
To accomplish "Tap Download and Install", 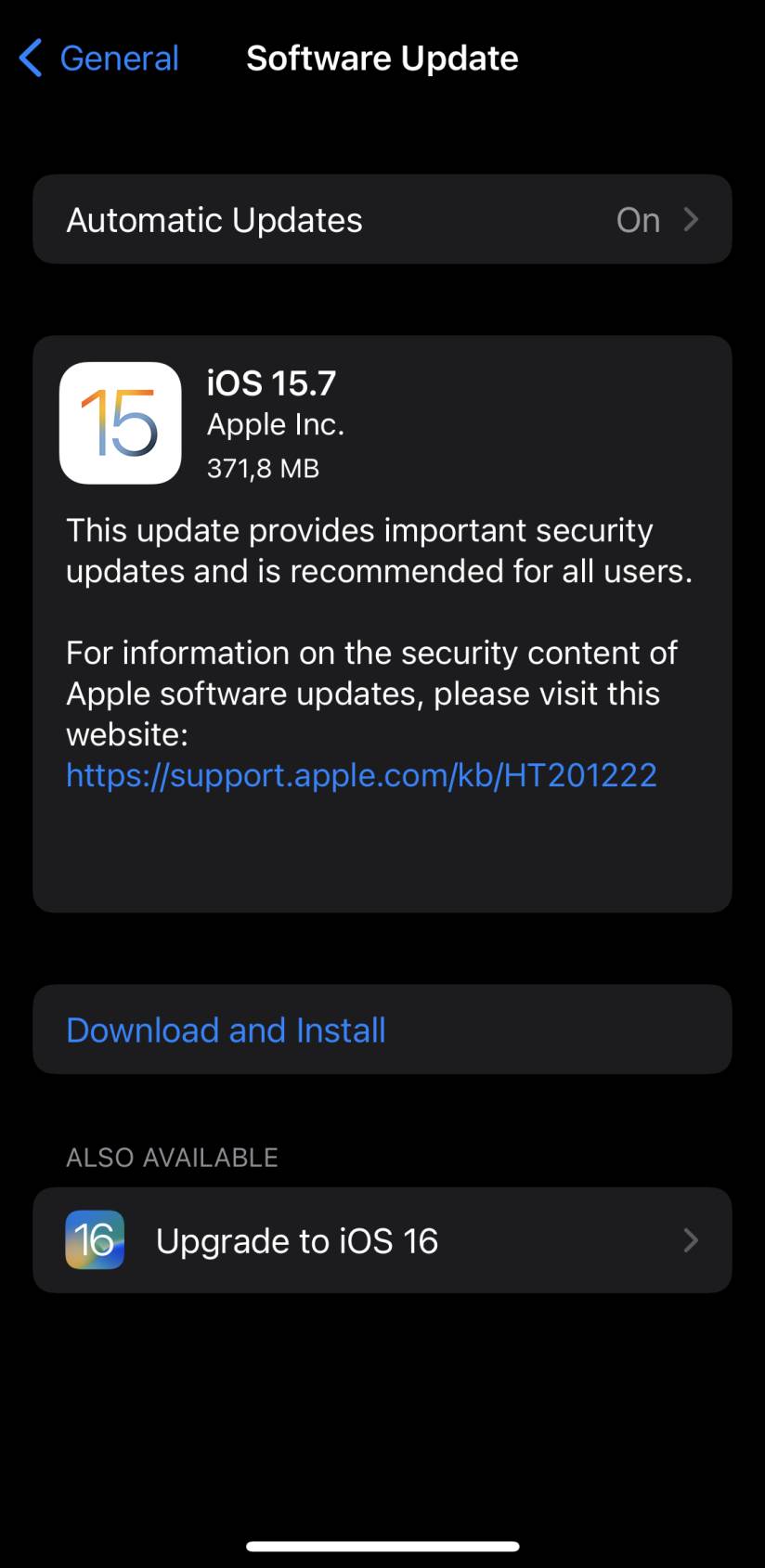I will coord(226,1030).
